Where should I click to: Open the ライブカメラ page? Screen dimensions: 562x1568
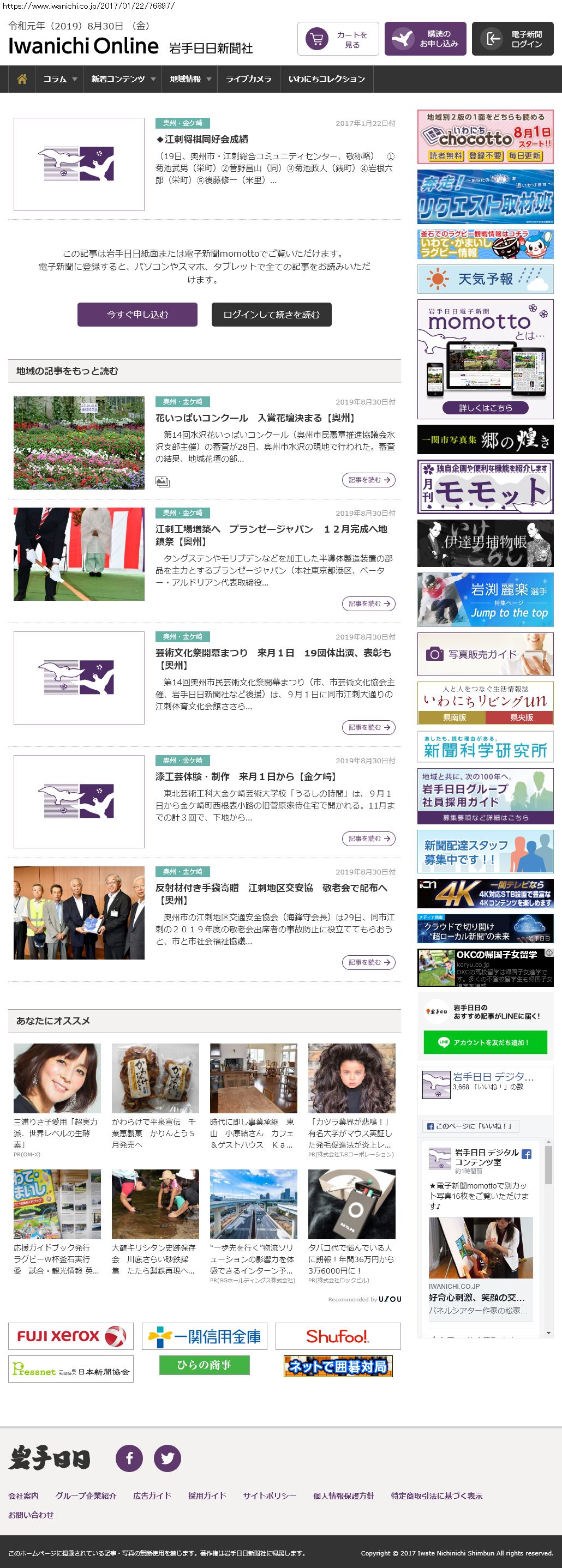click(x=248, y=79)
